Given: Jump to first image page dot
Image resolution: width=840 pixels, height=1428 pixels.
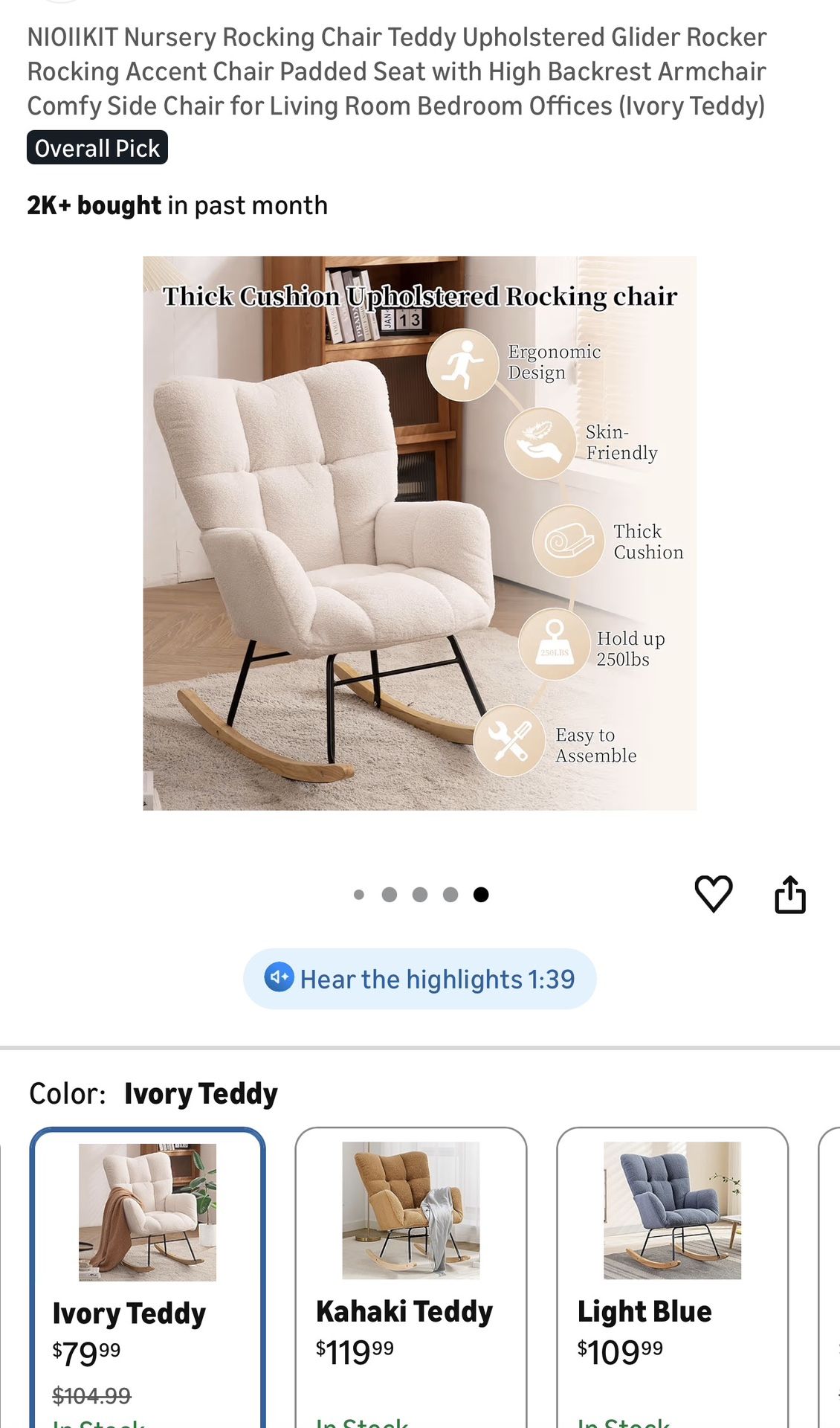Looking at the screenshot, I should pos(359,895).
